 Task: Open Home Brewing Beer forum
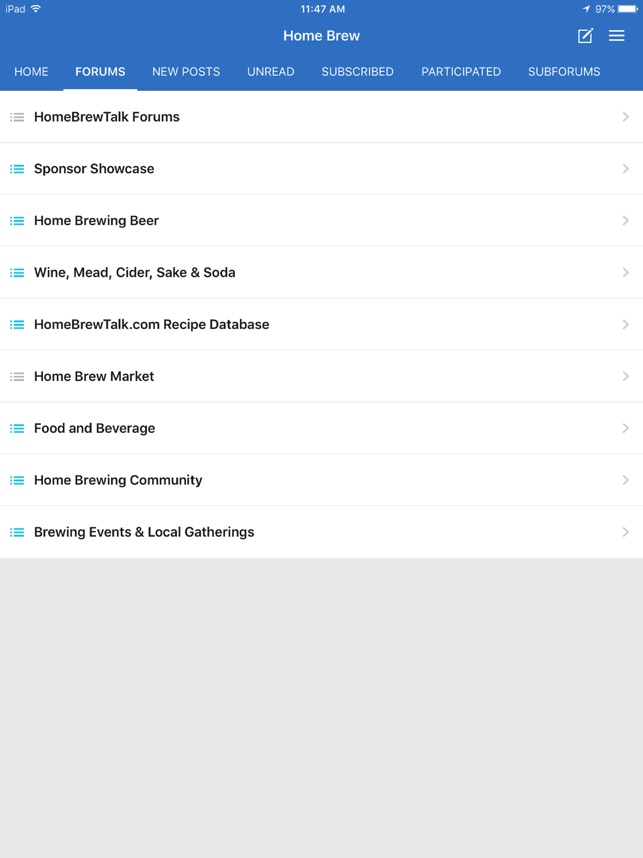pyautogui.click(x=321, y=221)
